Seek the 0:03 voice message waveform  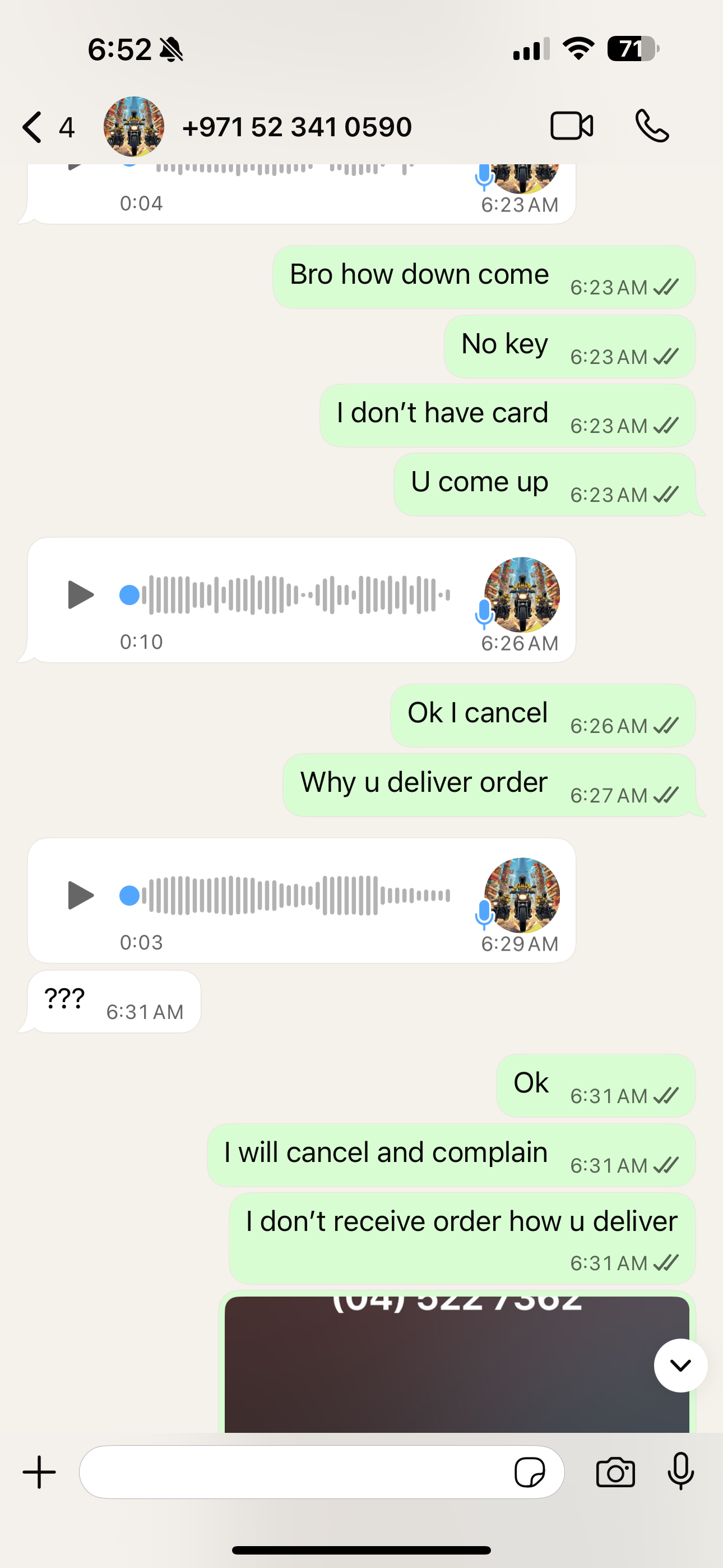coord(298,896)
